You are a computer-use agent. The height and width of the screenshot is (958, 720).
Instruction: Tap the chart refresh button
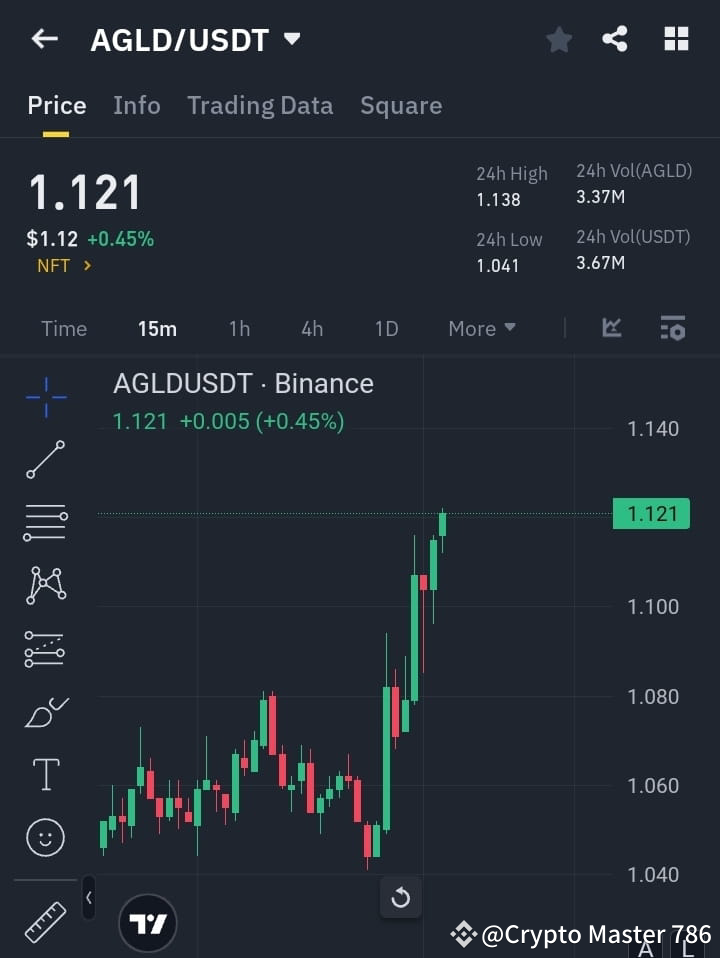(x=400, y=898)
